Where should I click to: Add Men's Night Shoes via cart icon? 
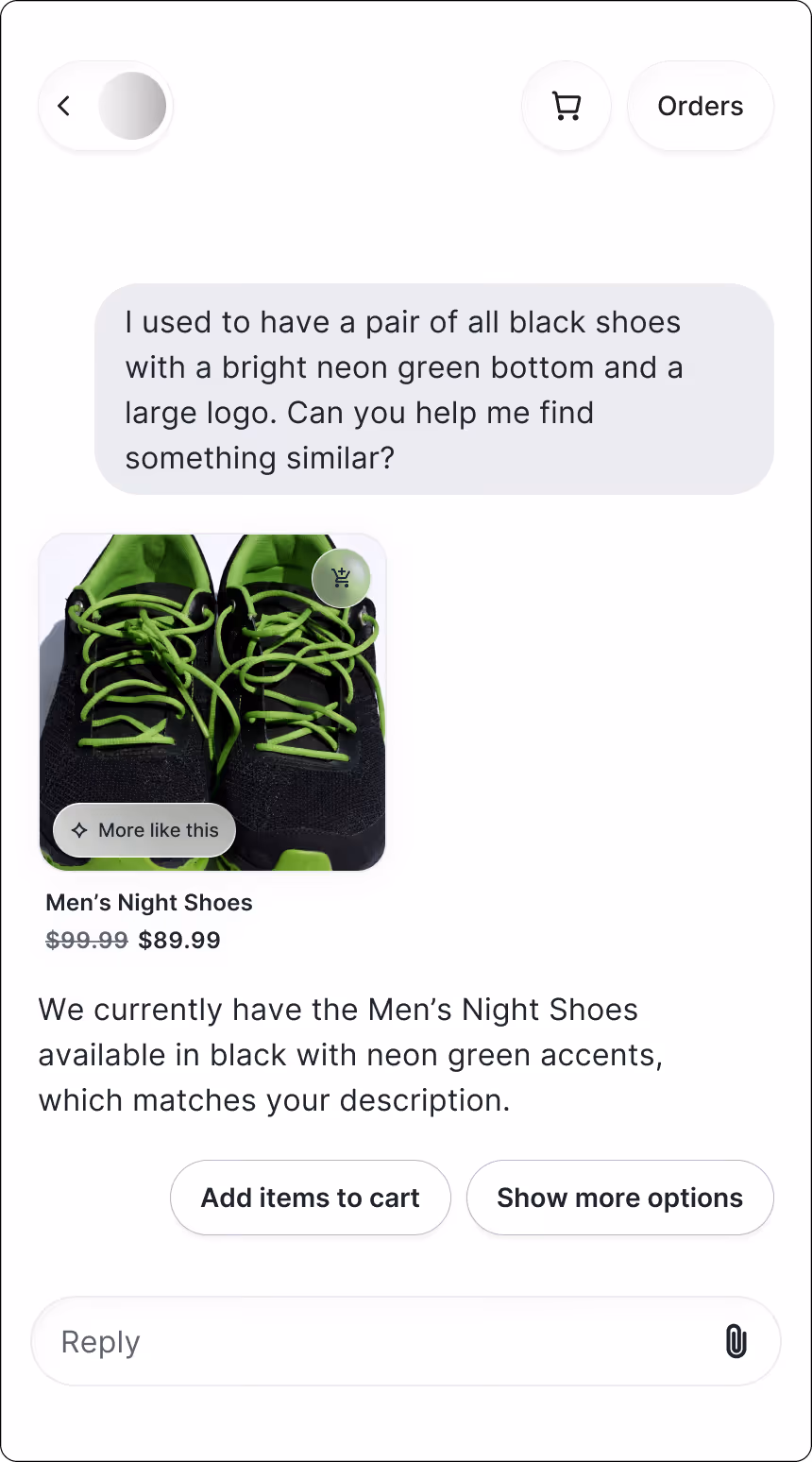point(341,577)
